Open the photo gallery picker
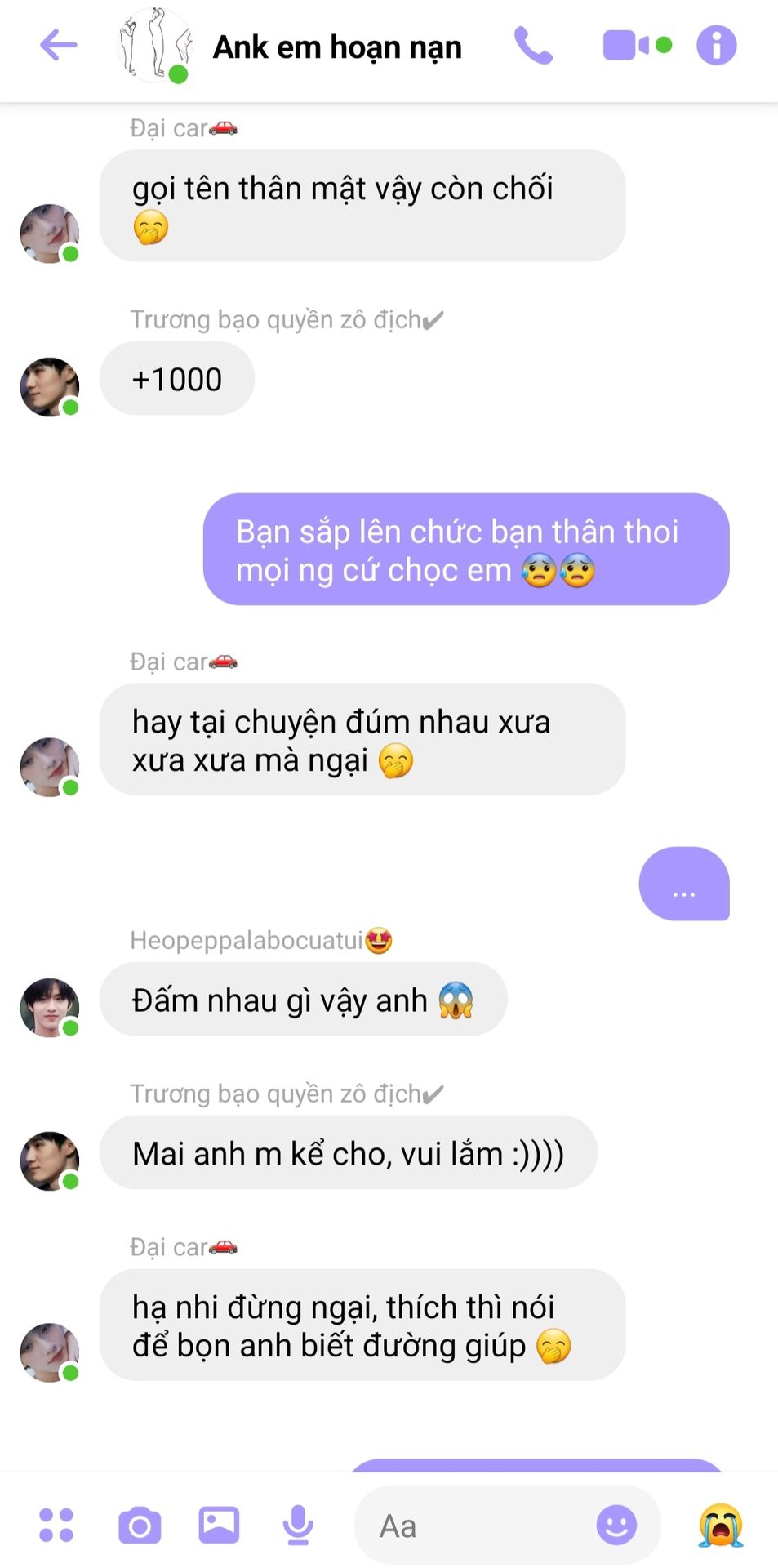This screenshot has height=1568, width=778. (219, 1525)
